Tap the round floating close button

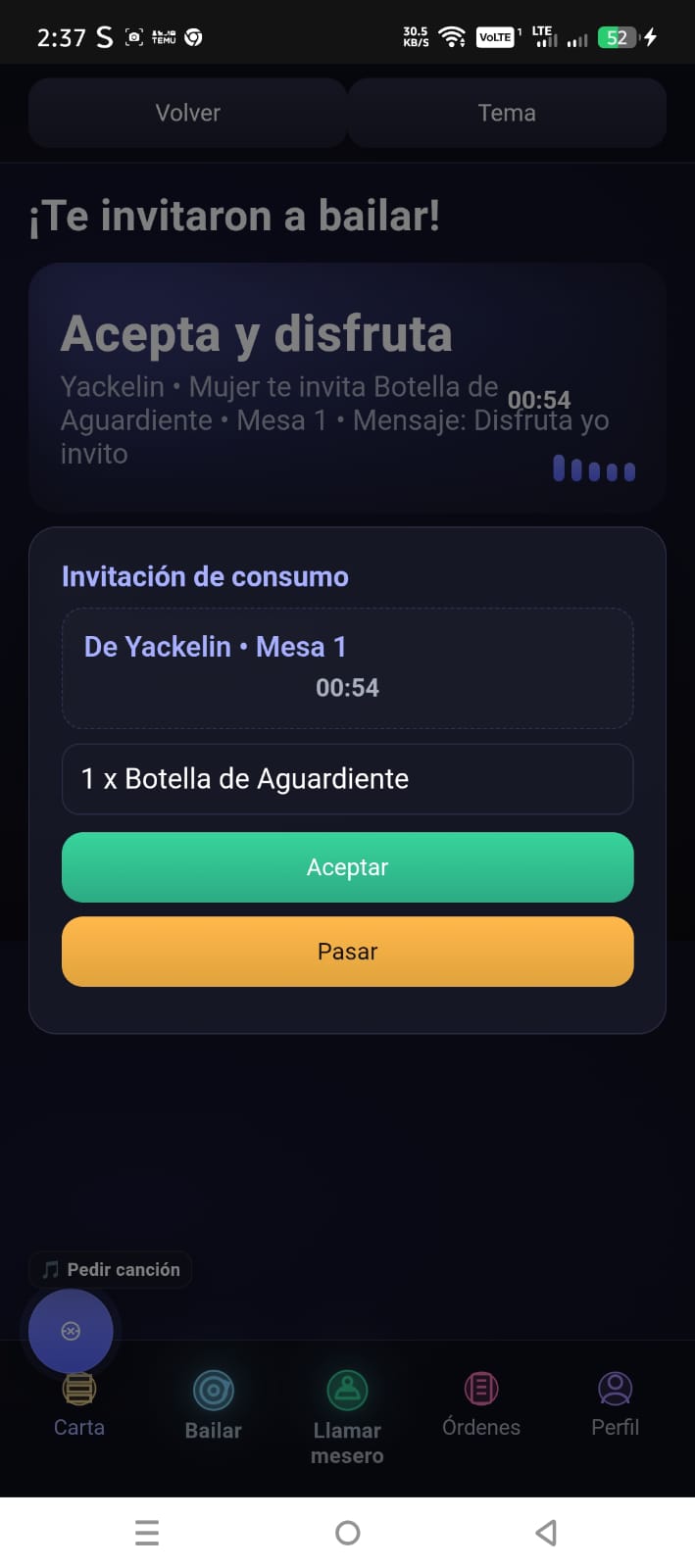coord(71,1331)
